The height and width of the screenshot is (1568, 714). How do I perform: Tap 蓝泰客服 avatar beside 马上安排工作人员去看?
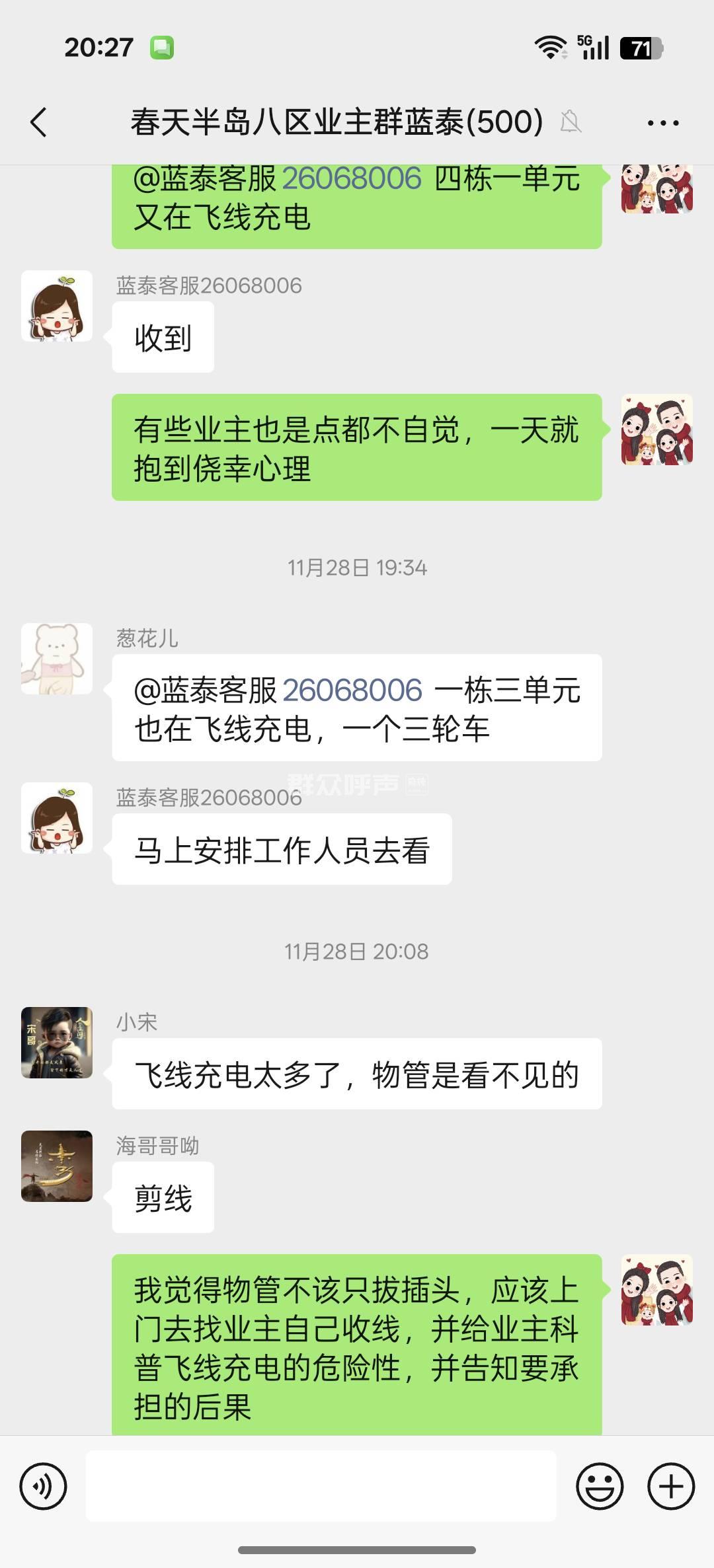pyautogui.click(x=57, y=818)
